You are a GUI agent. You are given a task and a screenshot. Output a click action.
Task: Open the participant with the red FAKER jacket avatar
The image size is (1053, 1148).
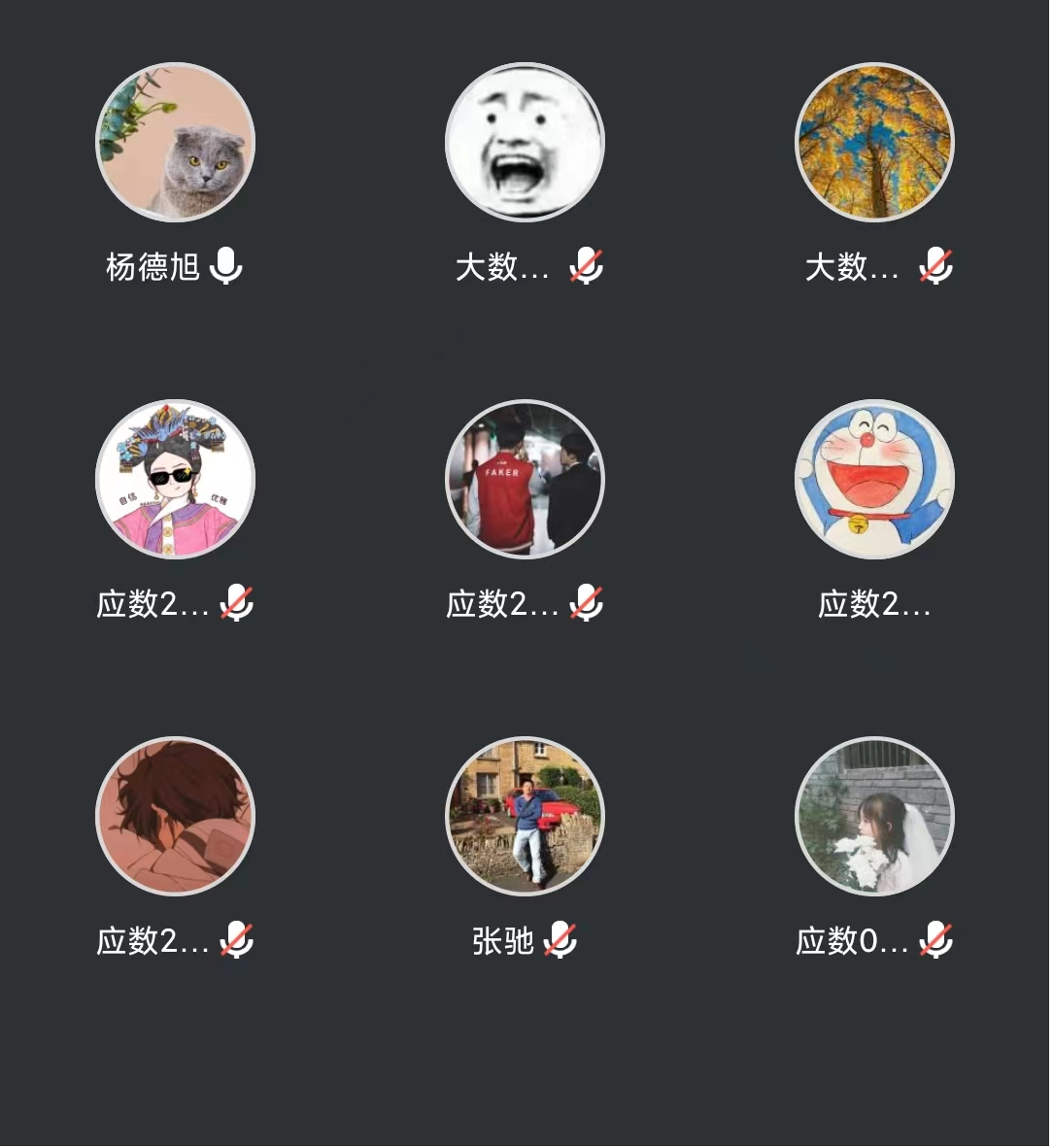pyautogui.click(x=525, y=479)
